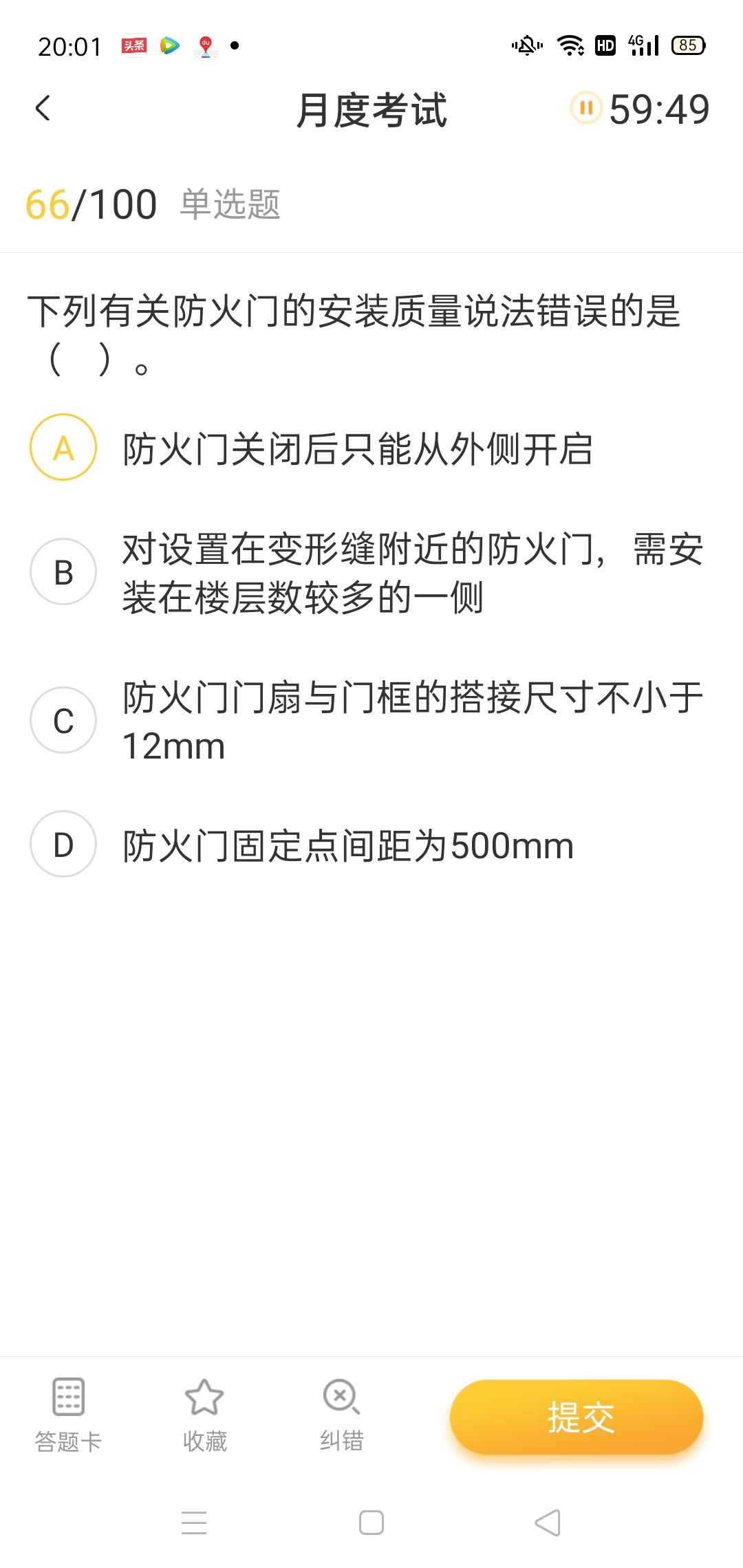Screen dimensions: 743x1568
Task: Go to the system home screen
Action: pos(371,1523)
